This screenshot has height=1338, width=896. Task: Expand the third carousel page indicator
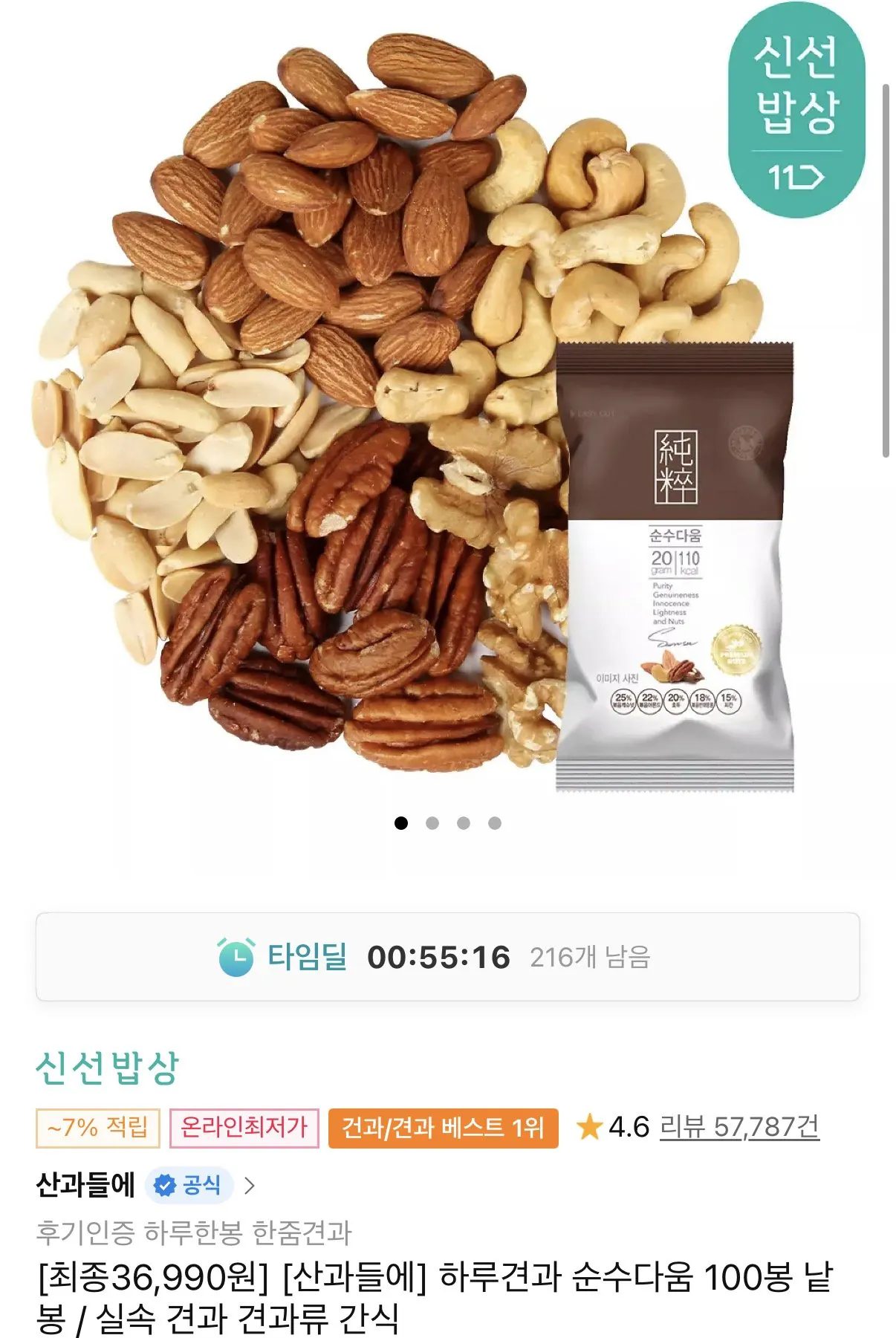click(x=464, y=823)
